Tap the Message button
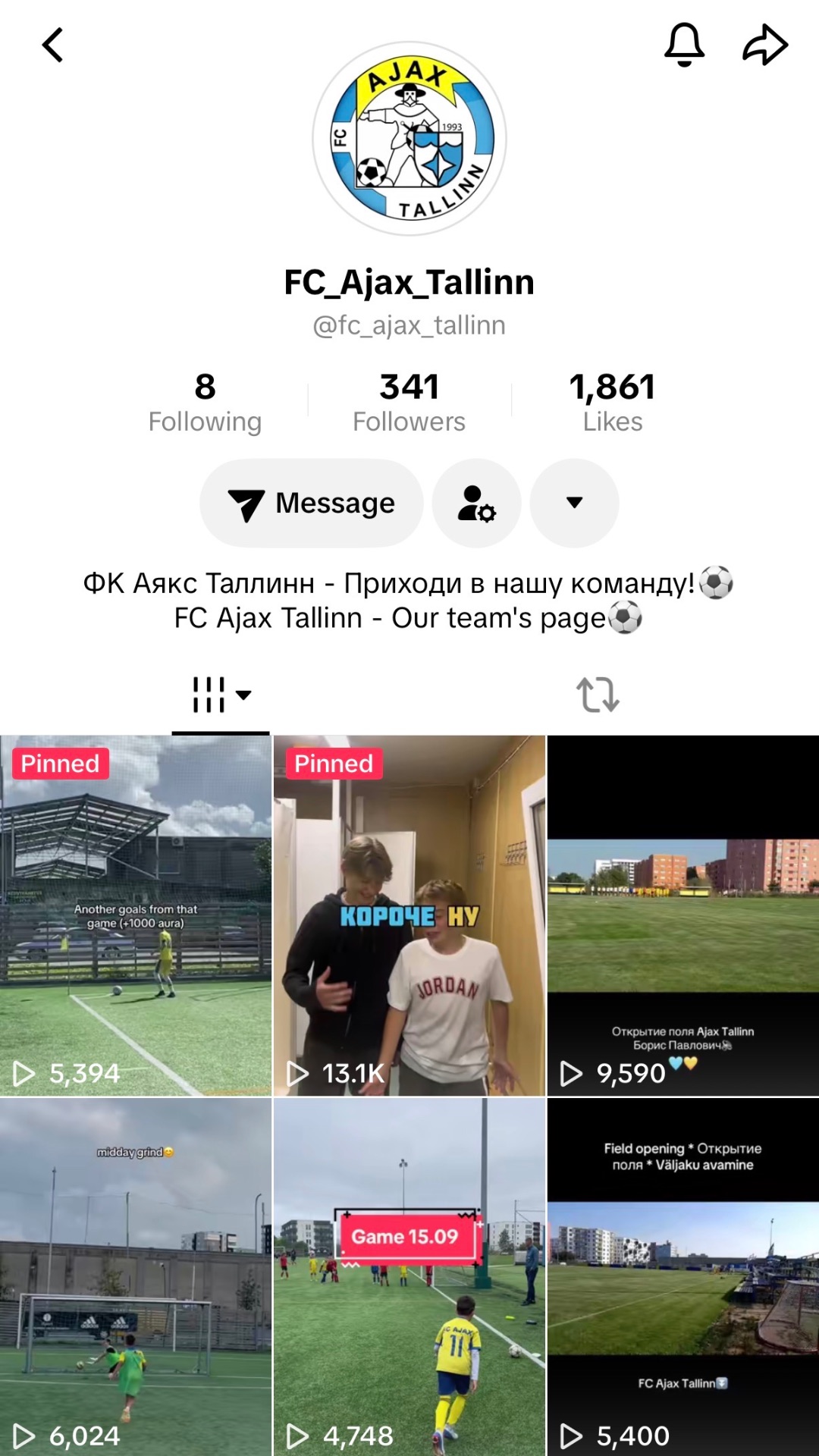This screenshot has height=1456, width=819. 312,503
